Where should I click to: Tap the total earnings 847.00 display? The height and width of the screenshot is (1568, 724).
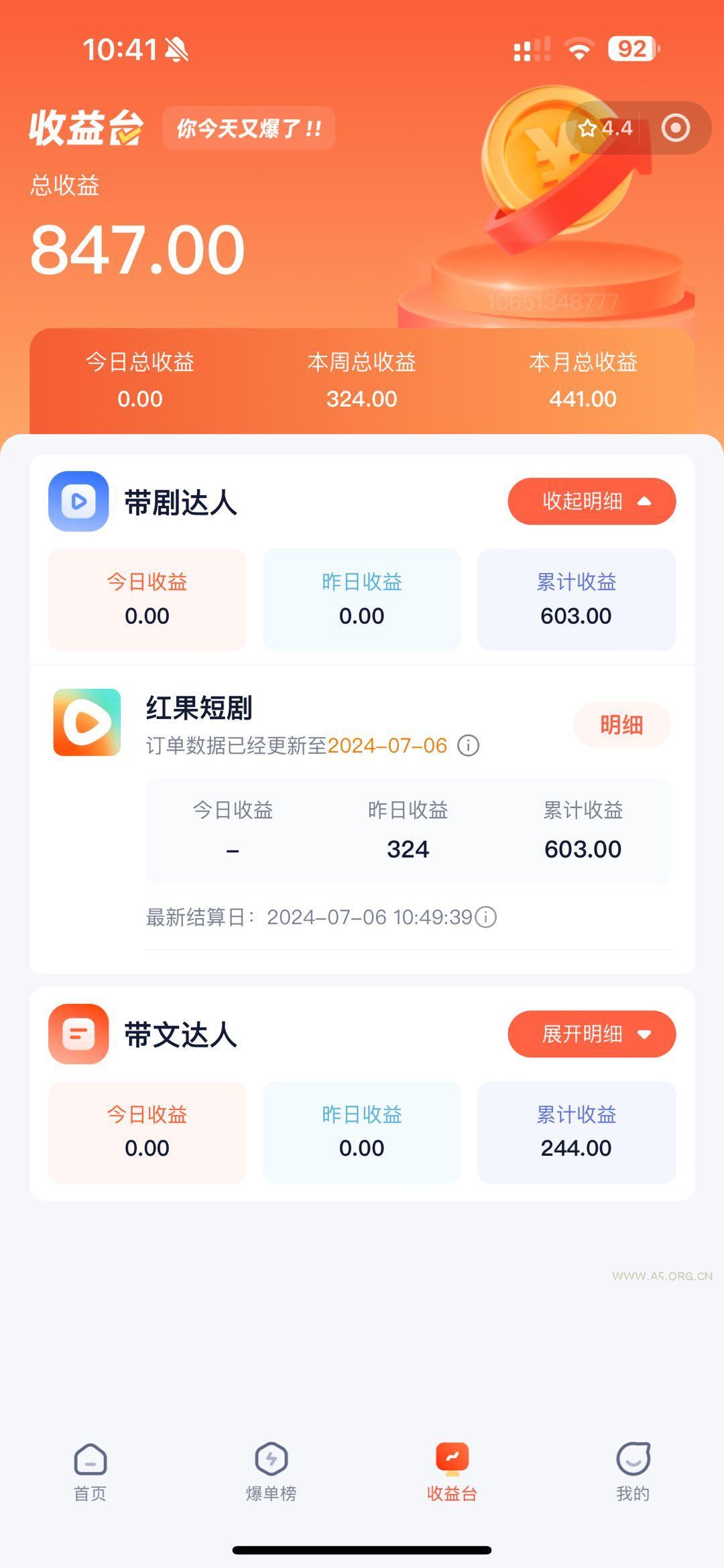coord(137,251)
